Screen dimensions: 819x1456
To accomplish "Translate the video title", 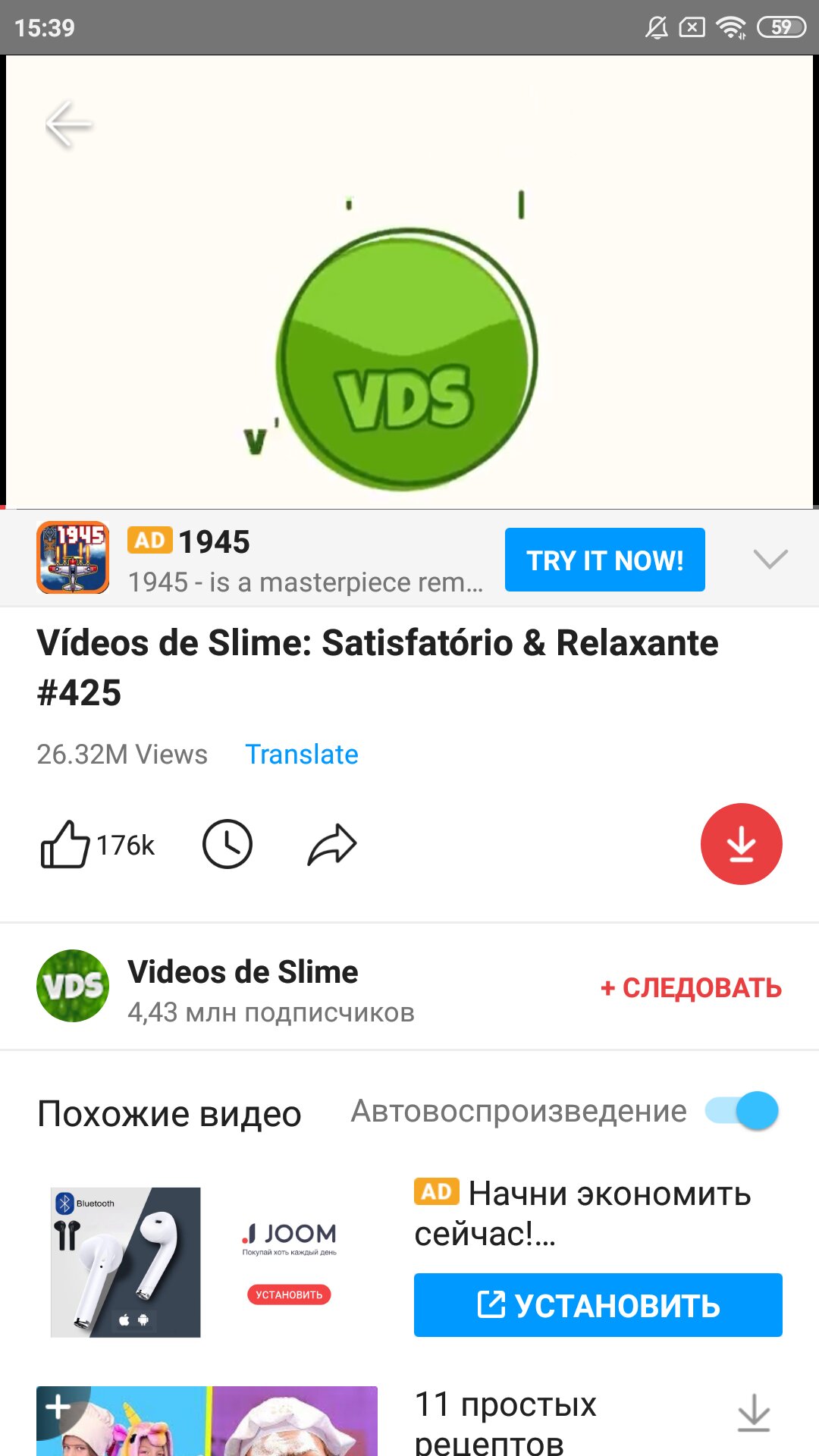I will [302, 755].
